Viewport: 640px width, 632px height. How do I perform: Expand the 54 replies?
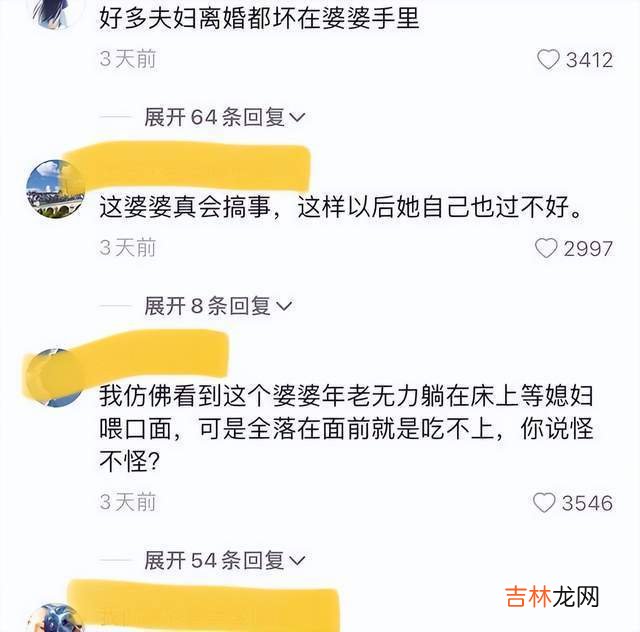point(224,559)
